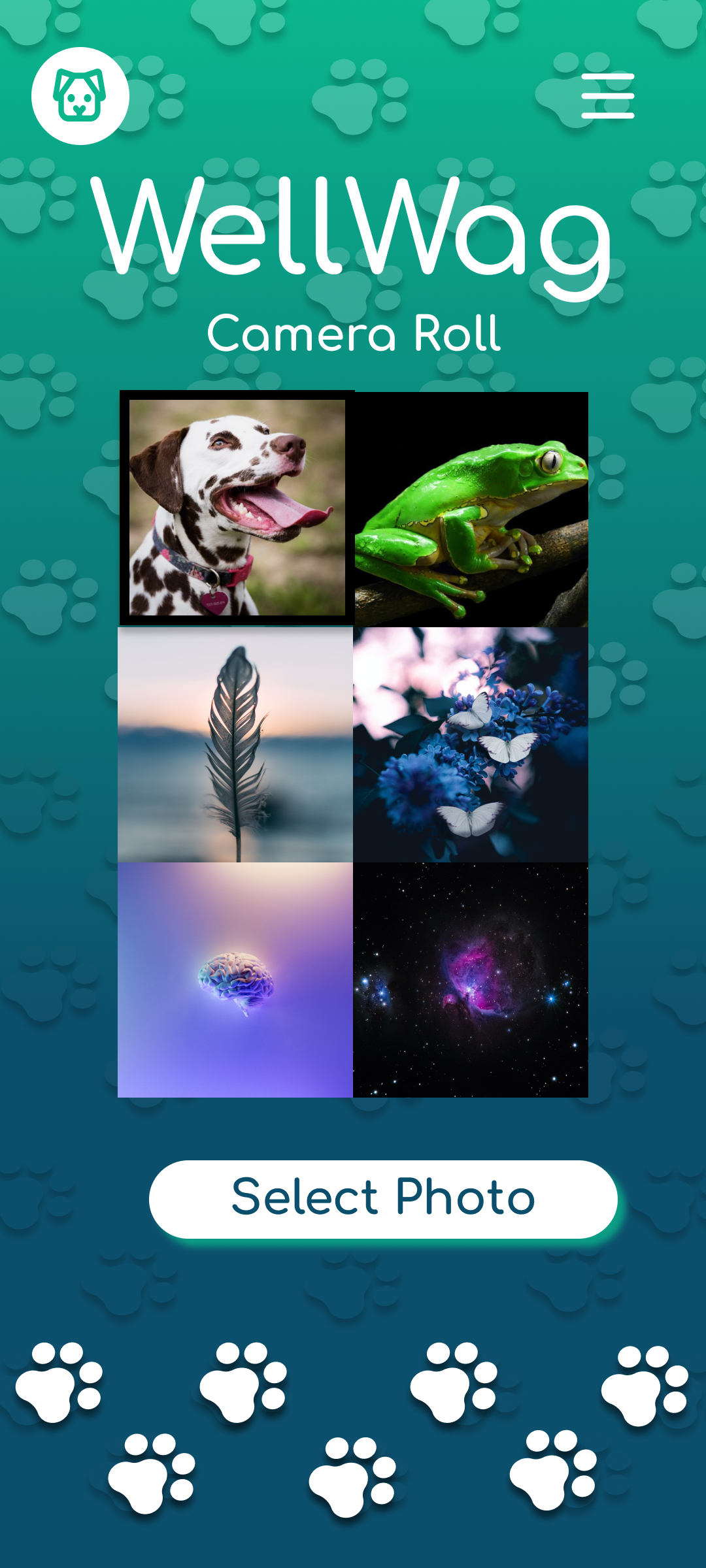This screenshot has width=706, height=1568.
Task: Choose the green frog photo
Action: 471,510
